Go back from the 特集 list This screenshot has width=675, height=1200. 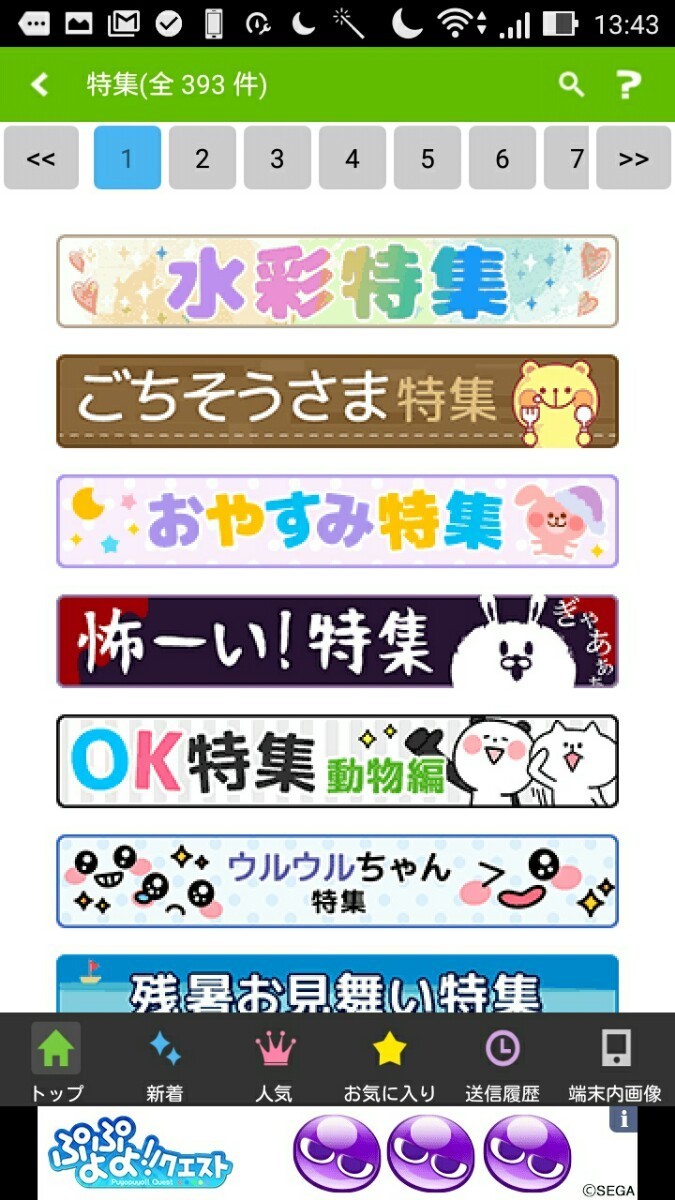coord(39,85)
